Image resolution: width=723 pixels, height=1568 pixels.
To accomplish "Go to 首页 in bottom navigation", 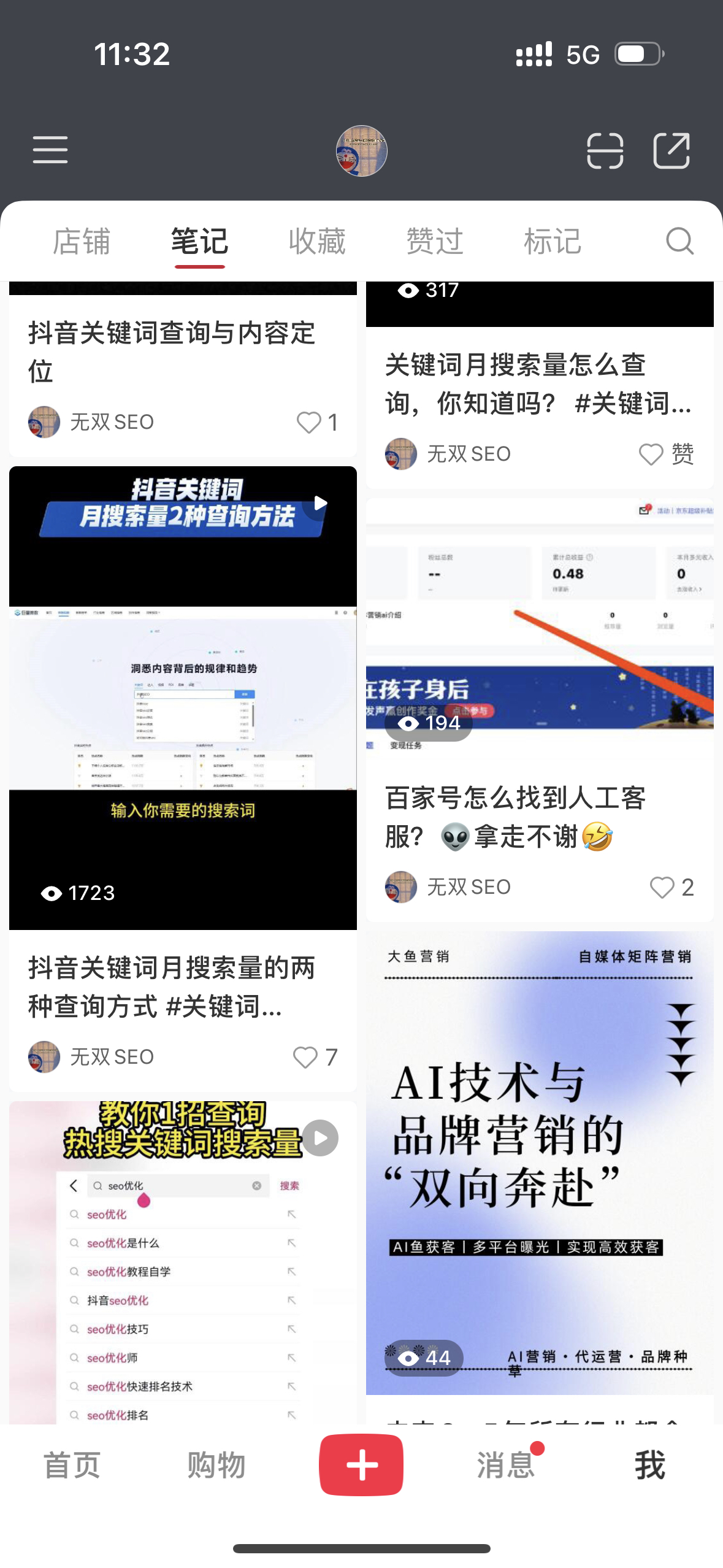I will [x=72, y=1466].
